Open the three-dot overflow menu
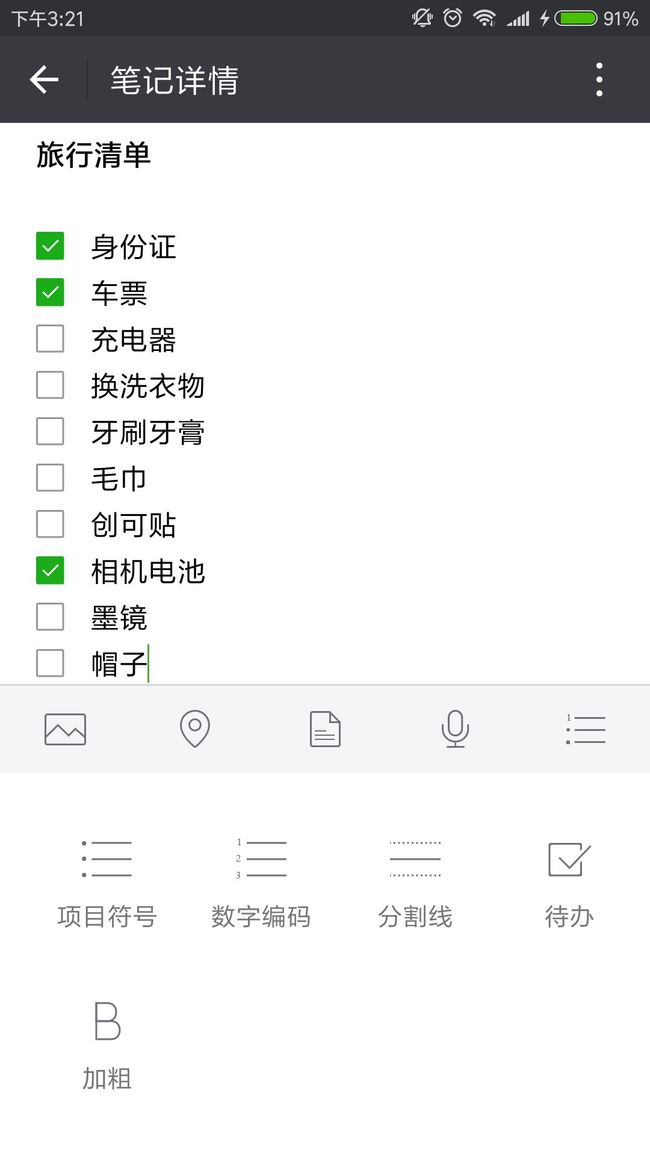The height and width of the screenshot is (1156, 650). (x=599, y=80)
